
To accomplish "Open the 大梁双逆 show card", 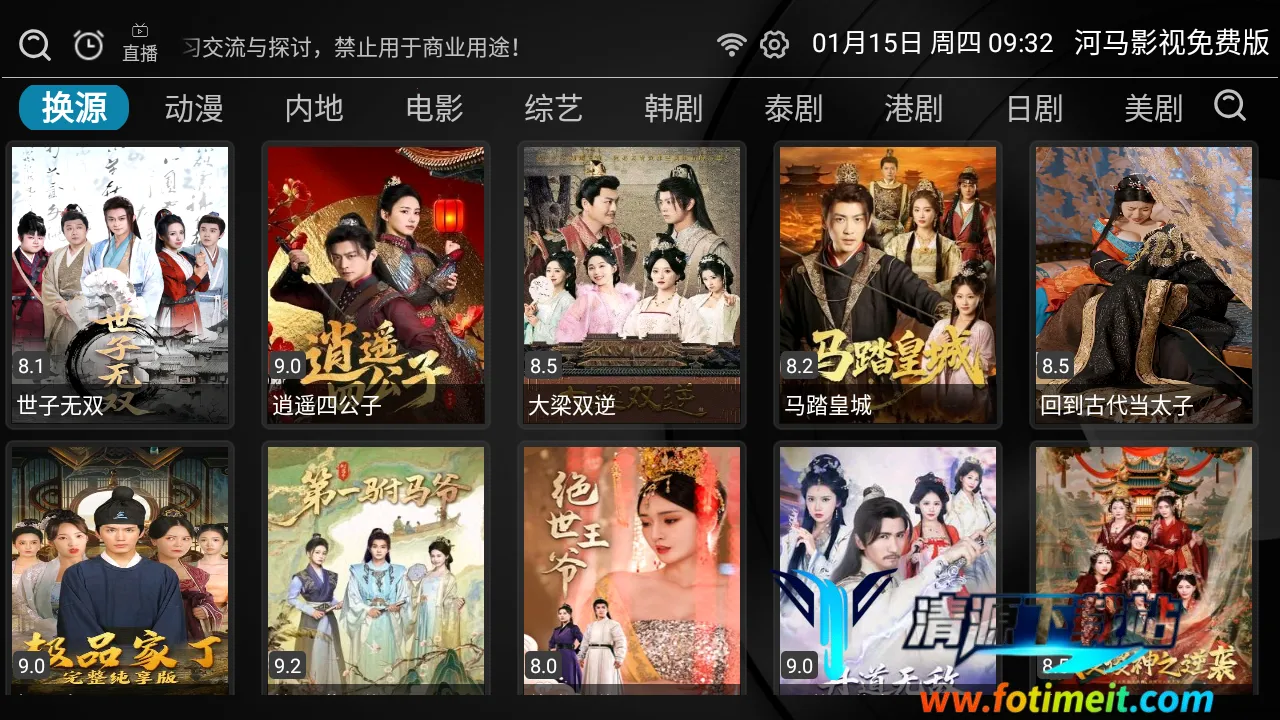I will (632, 284).
